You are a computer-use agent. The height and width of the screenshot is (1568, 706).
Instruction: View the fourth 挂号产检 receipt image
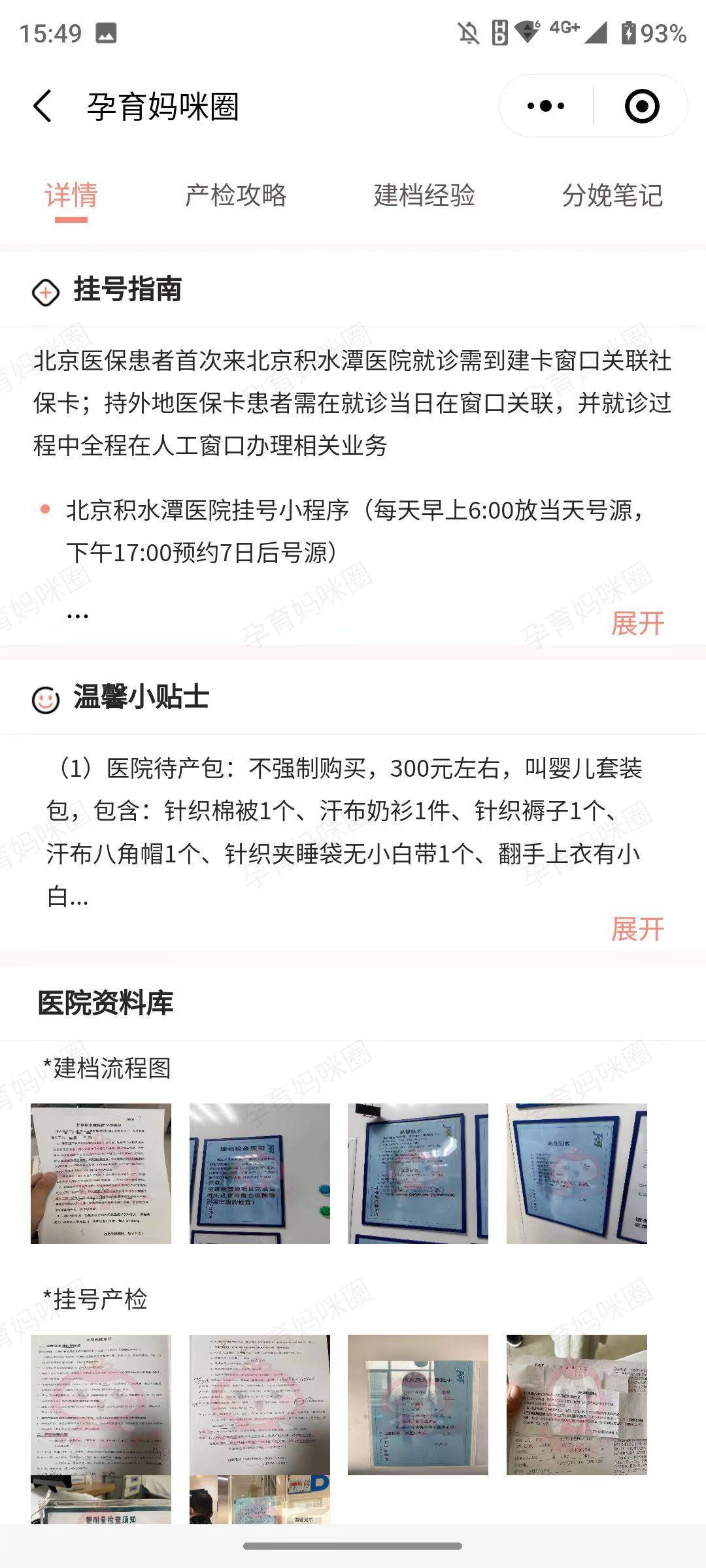(x=577, y=1405)
